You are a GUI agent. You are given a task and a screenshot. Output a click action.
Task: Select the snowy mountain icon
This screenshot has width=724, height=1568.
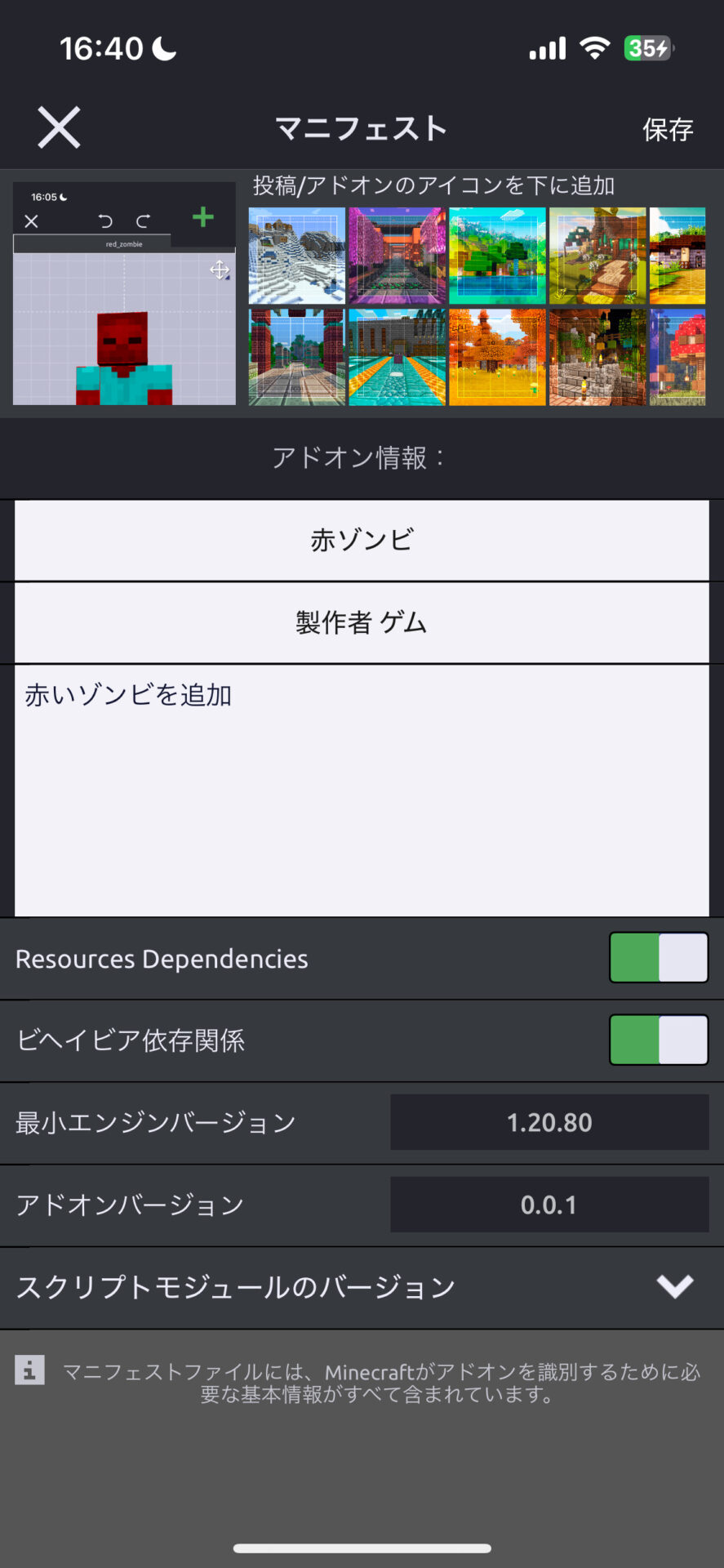[296, 256]
